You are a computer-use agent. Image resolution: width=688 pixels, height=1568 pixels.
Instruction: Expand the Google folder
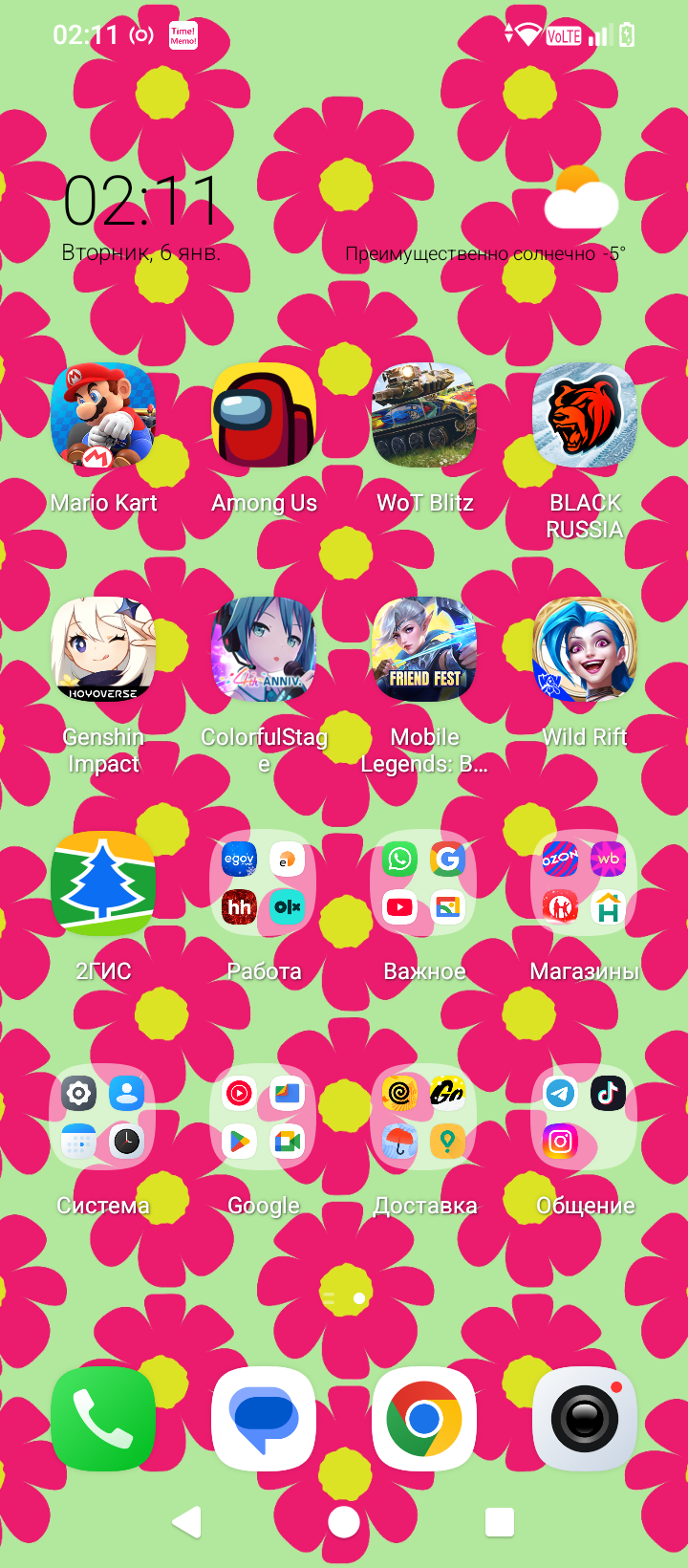click(x=264, y=1117)
